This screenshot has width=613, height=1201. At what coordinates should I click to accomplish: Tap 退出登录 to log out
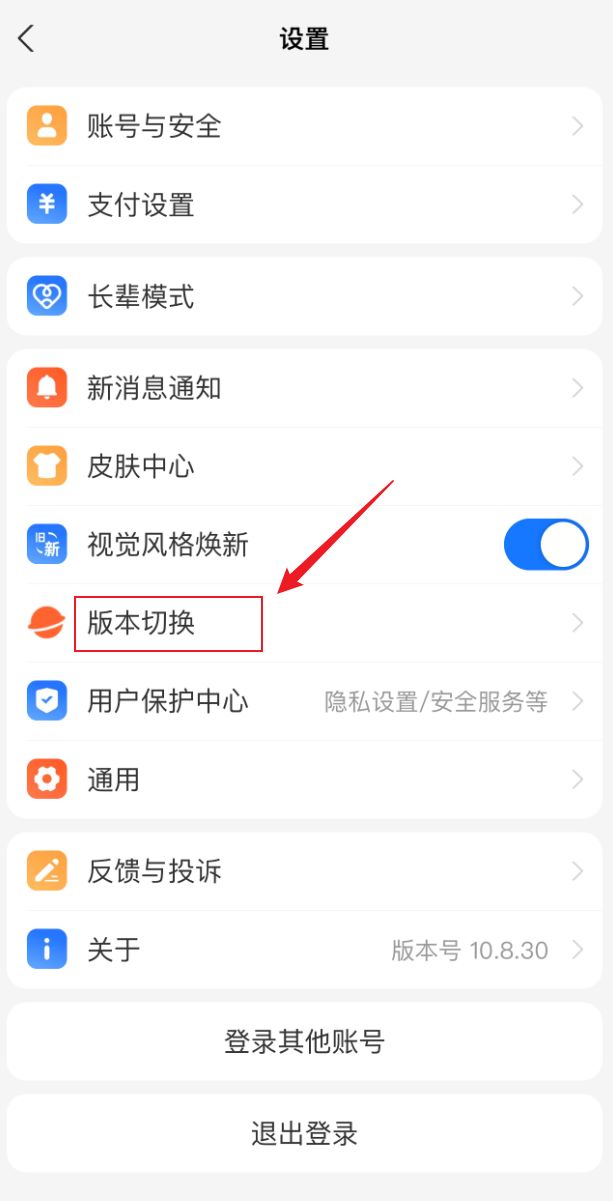point(305,1134)
